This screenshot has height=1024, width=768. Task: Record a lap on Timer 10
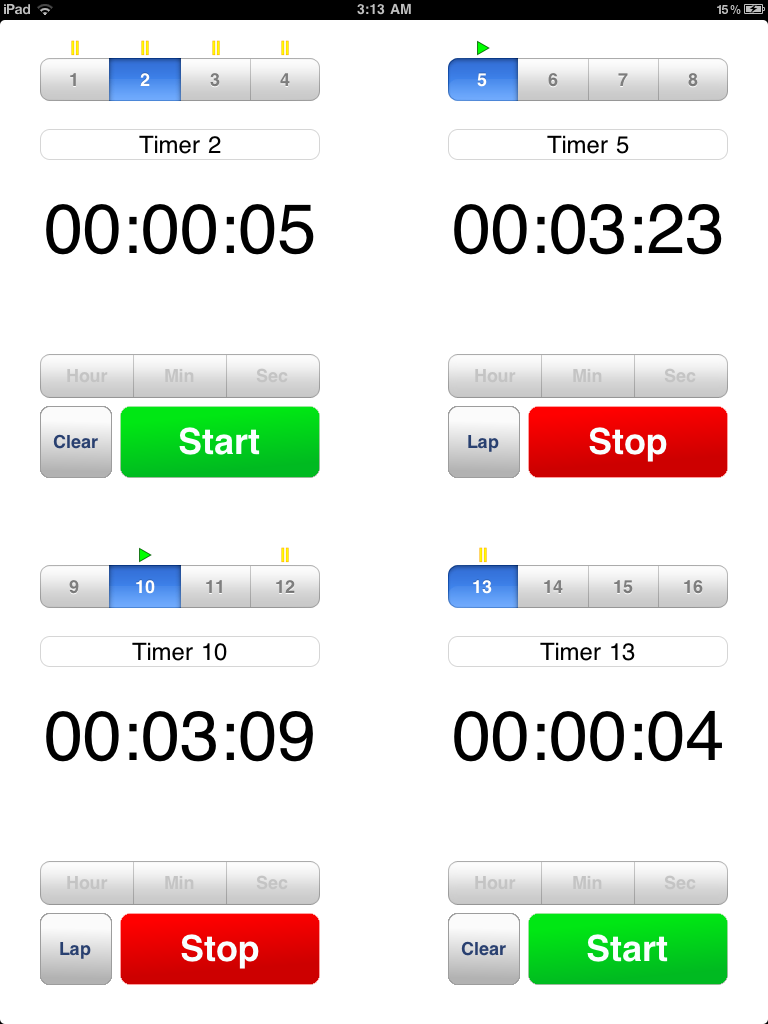(75, 949)
